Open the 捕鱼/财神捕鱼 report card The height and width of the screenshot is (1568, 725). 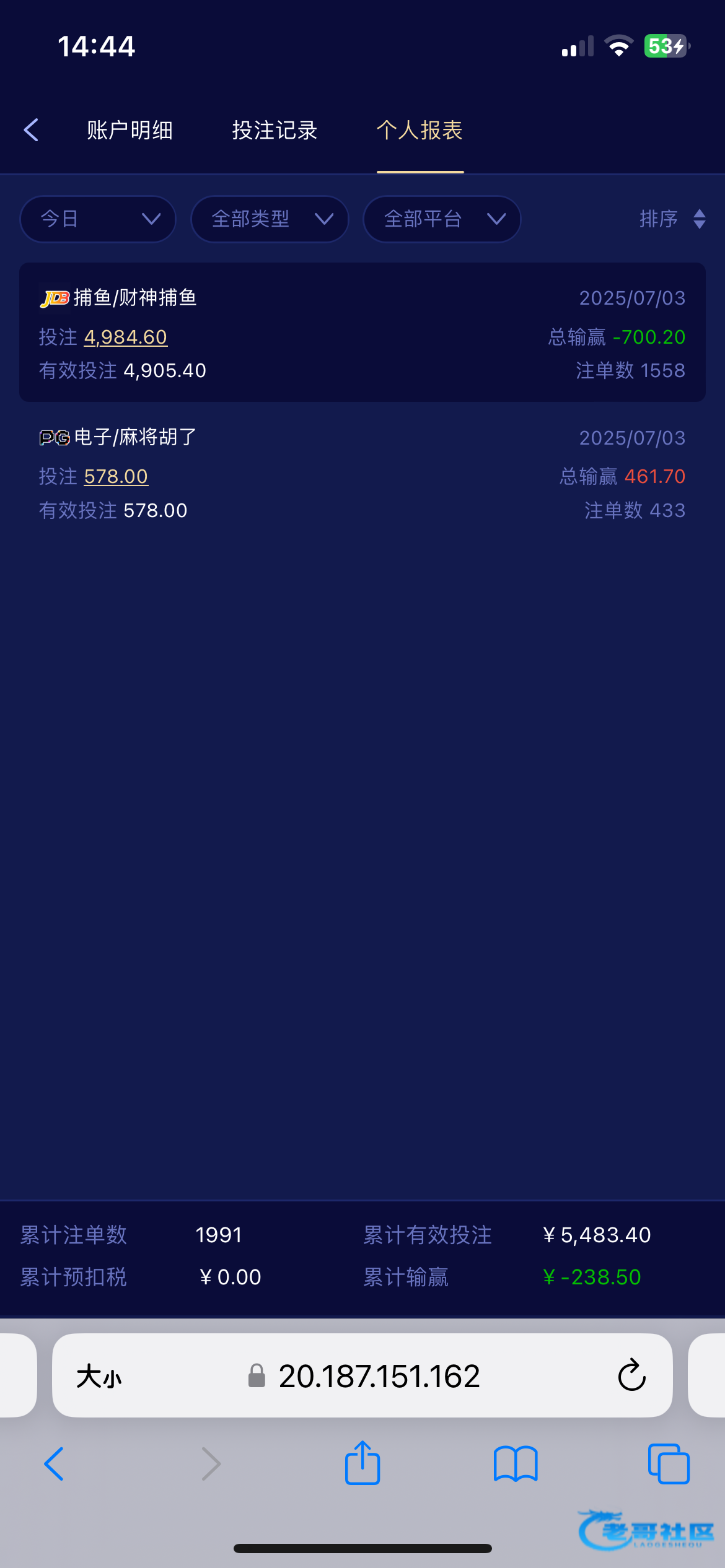tap(362, 333)
